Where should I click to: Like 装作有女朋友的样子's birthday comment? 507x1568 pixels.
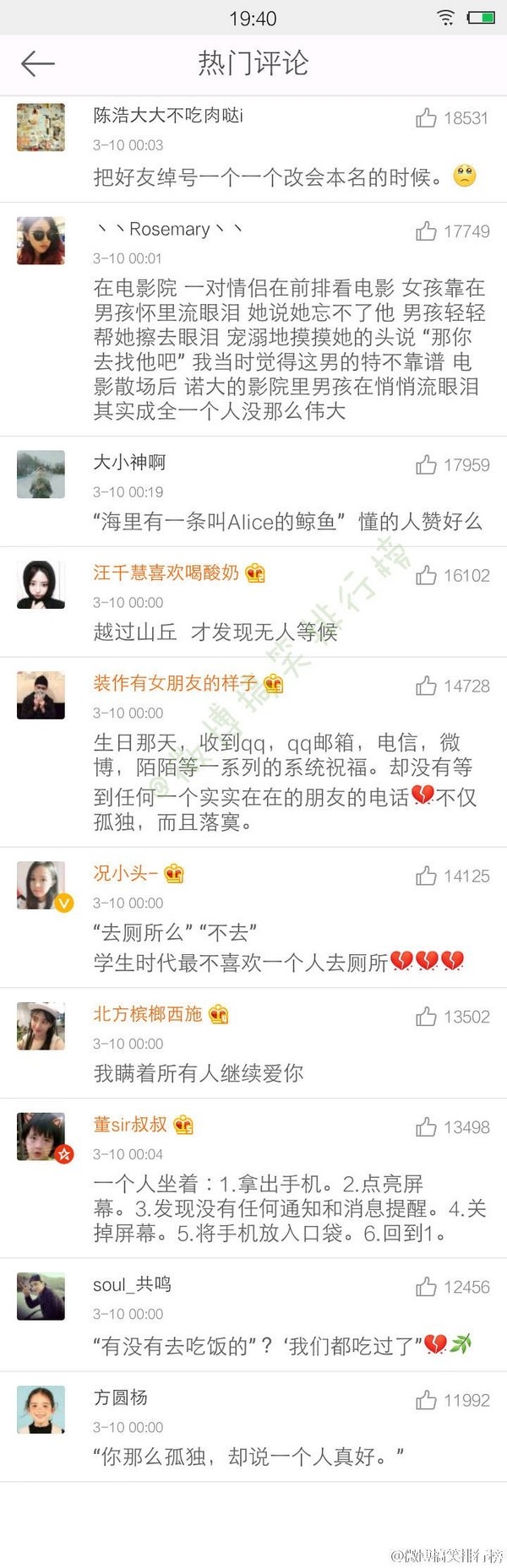point(427,686)
